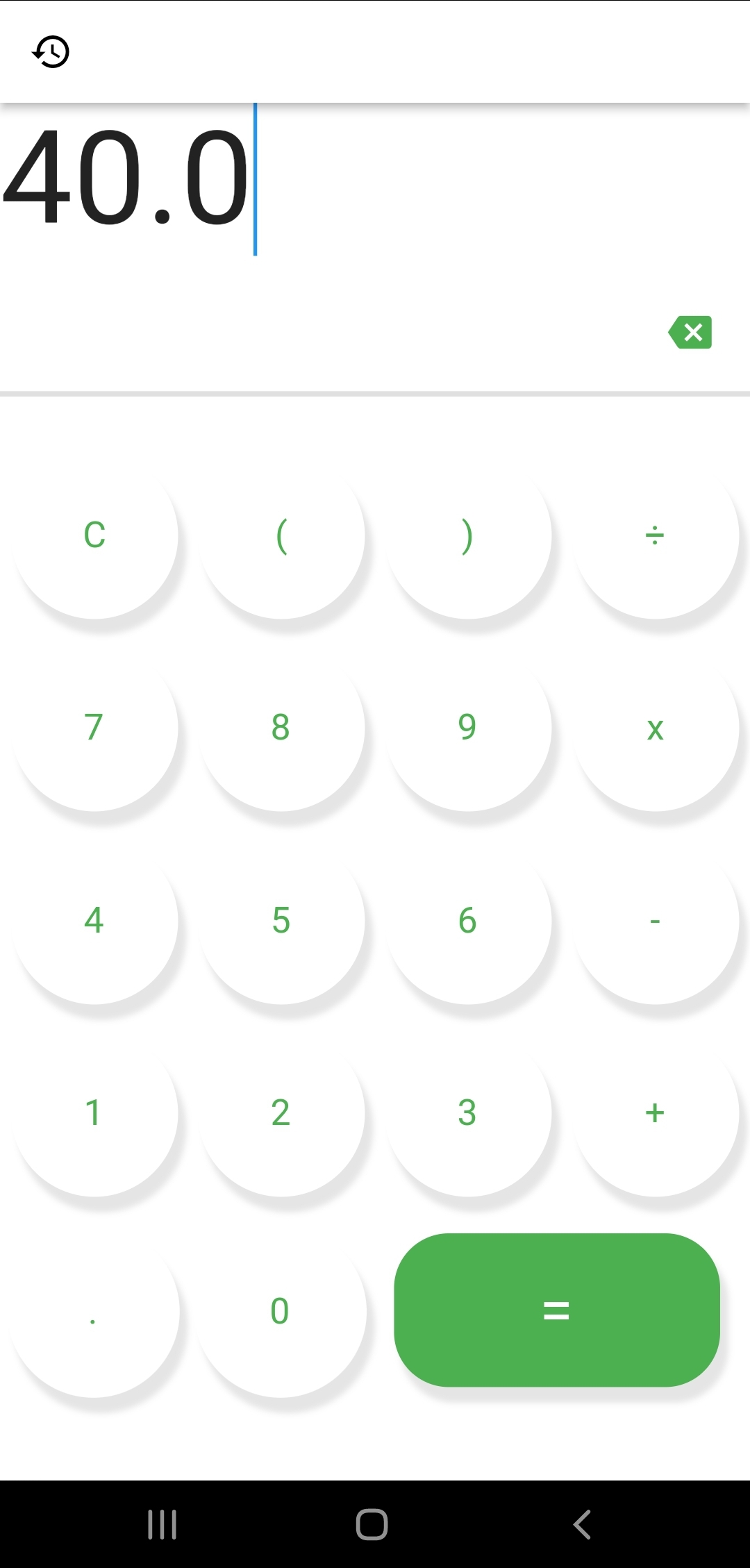Tap the subtraction operator

[x=654, y=920]
